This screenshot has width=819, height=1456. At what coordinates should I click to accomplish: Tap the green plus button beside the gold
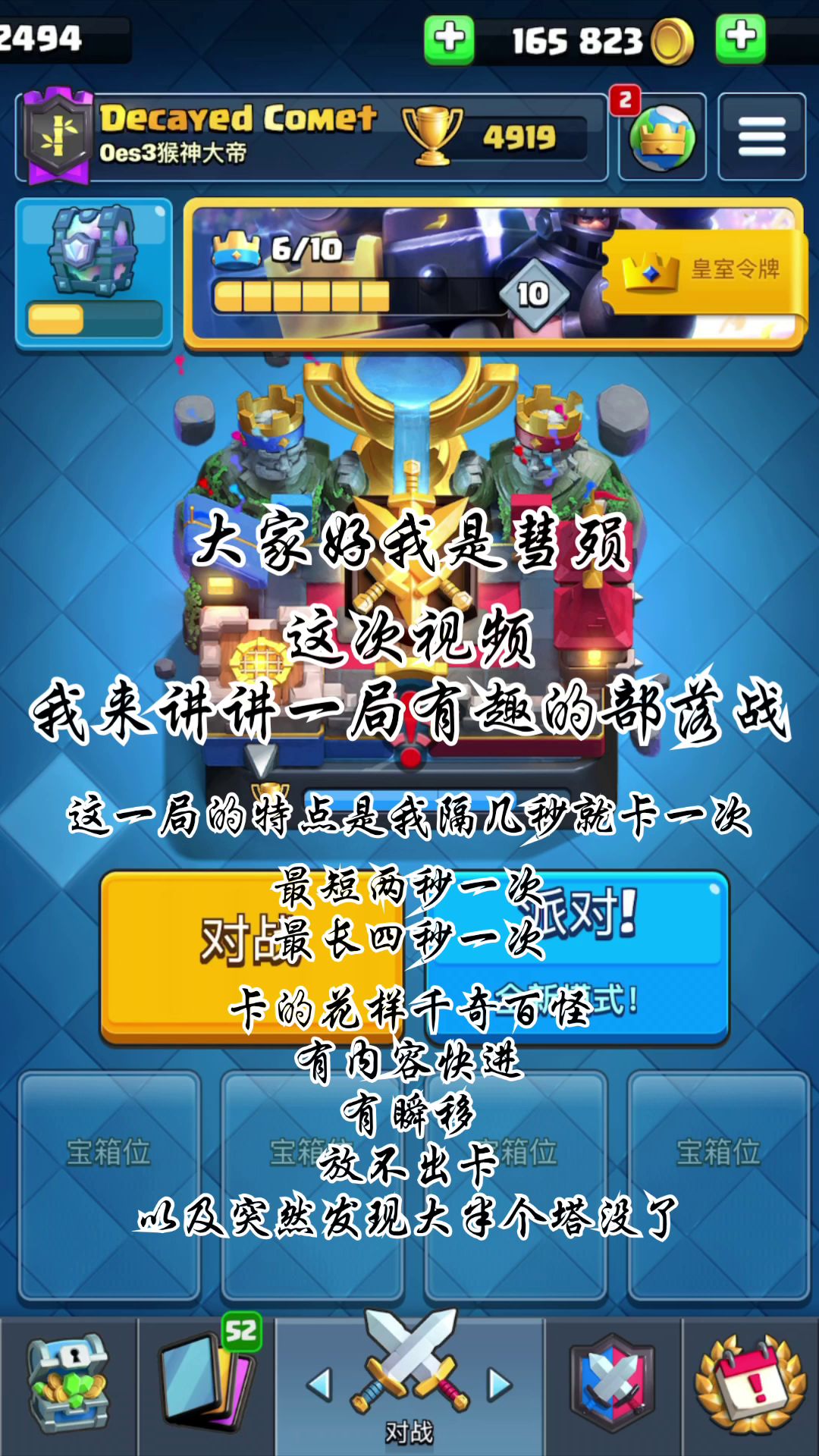741,38
